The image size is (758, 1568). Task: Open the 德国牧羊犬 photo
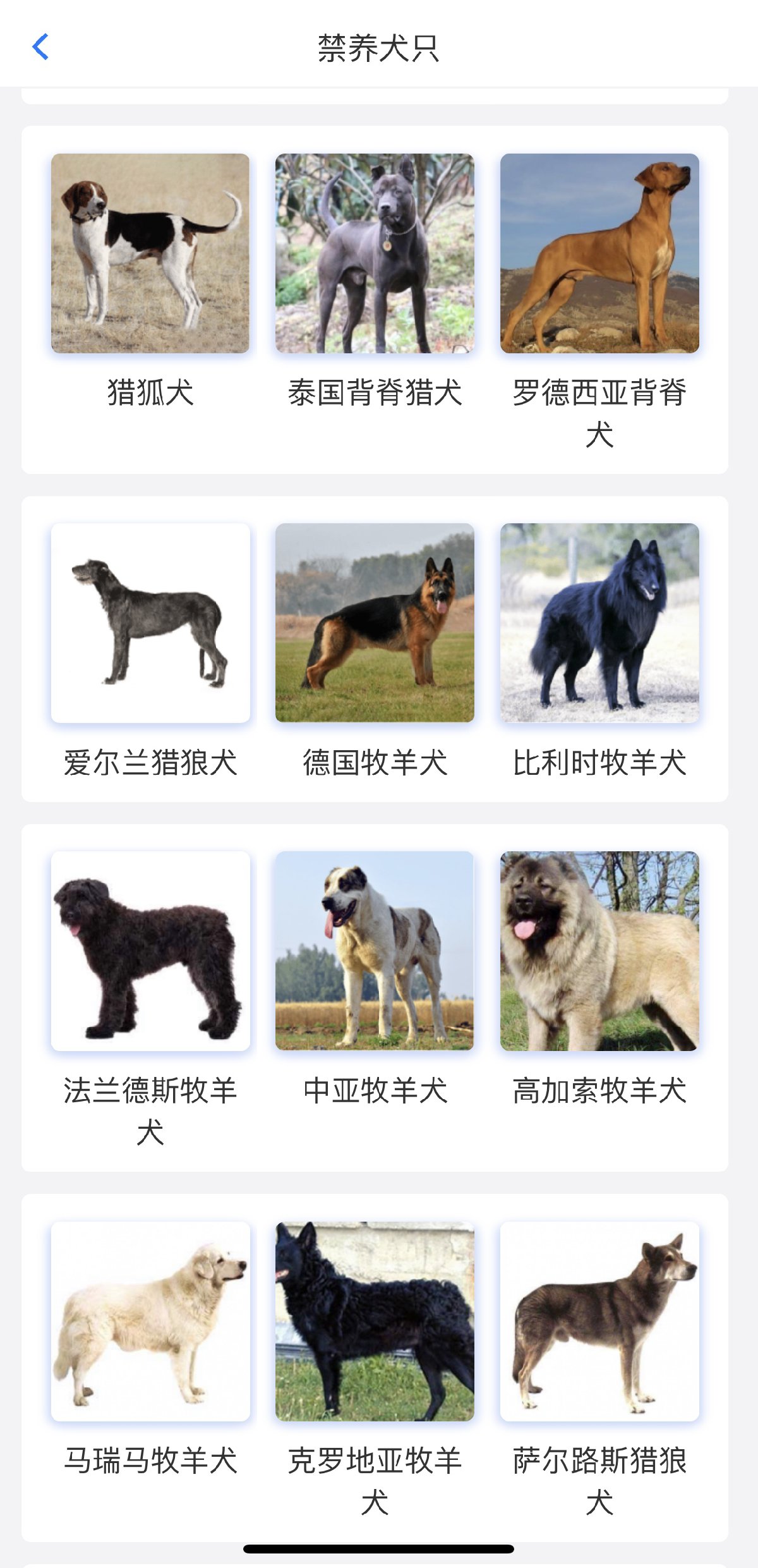(x=375, y=623)
